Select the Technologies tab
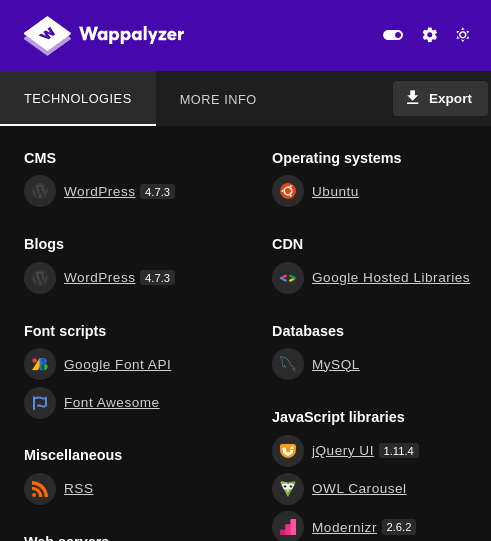Screen dimensions: 491x541 (78, 99)
